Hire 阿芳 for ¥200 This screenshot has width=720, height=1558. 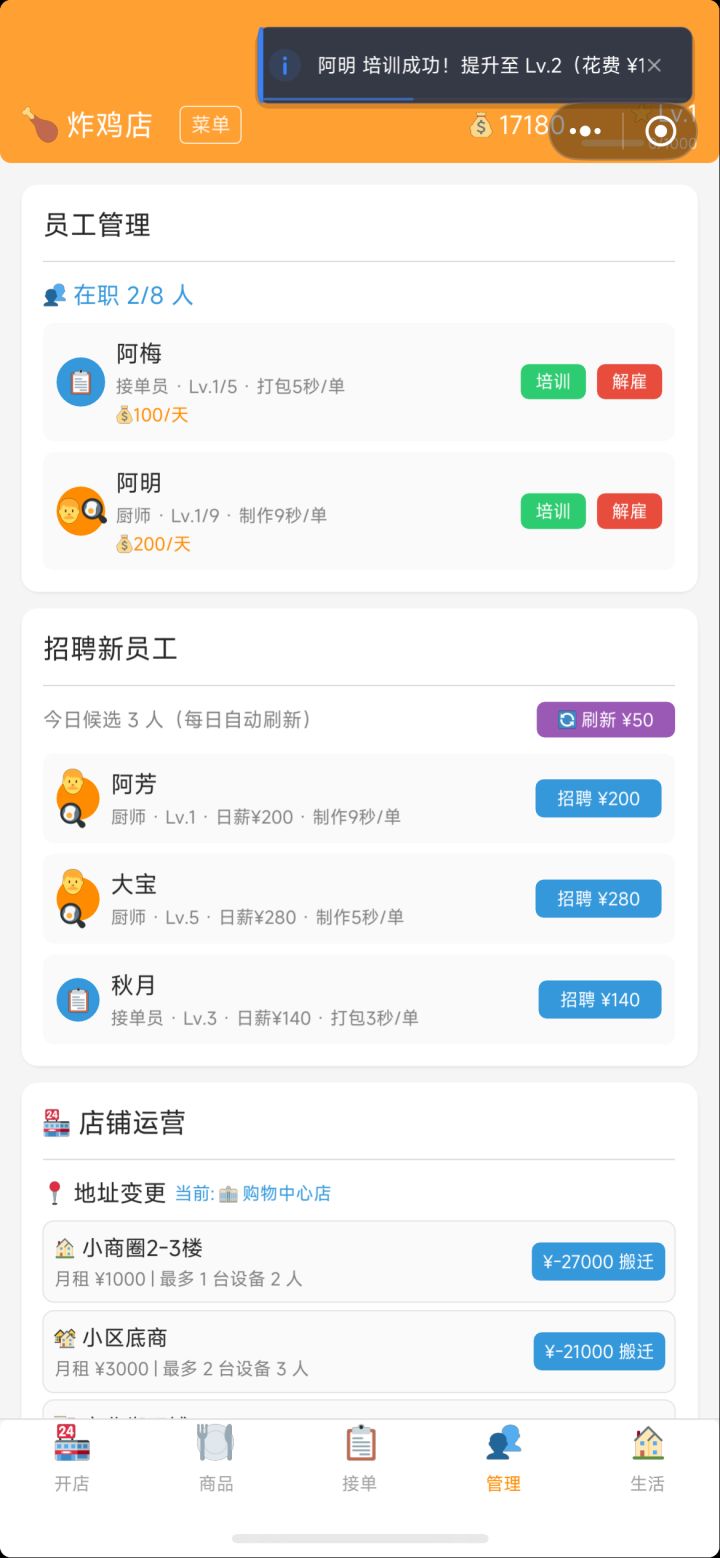click(x=598, y=798)
